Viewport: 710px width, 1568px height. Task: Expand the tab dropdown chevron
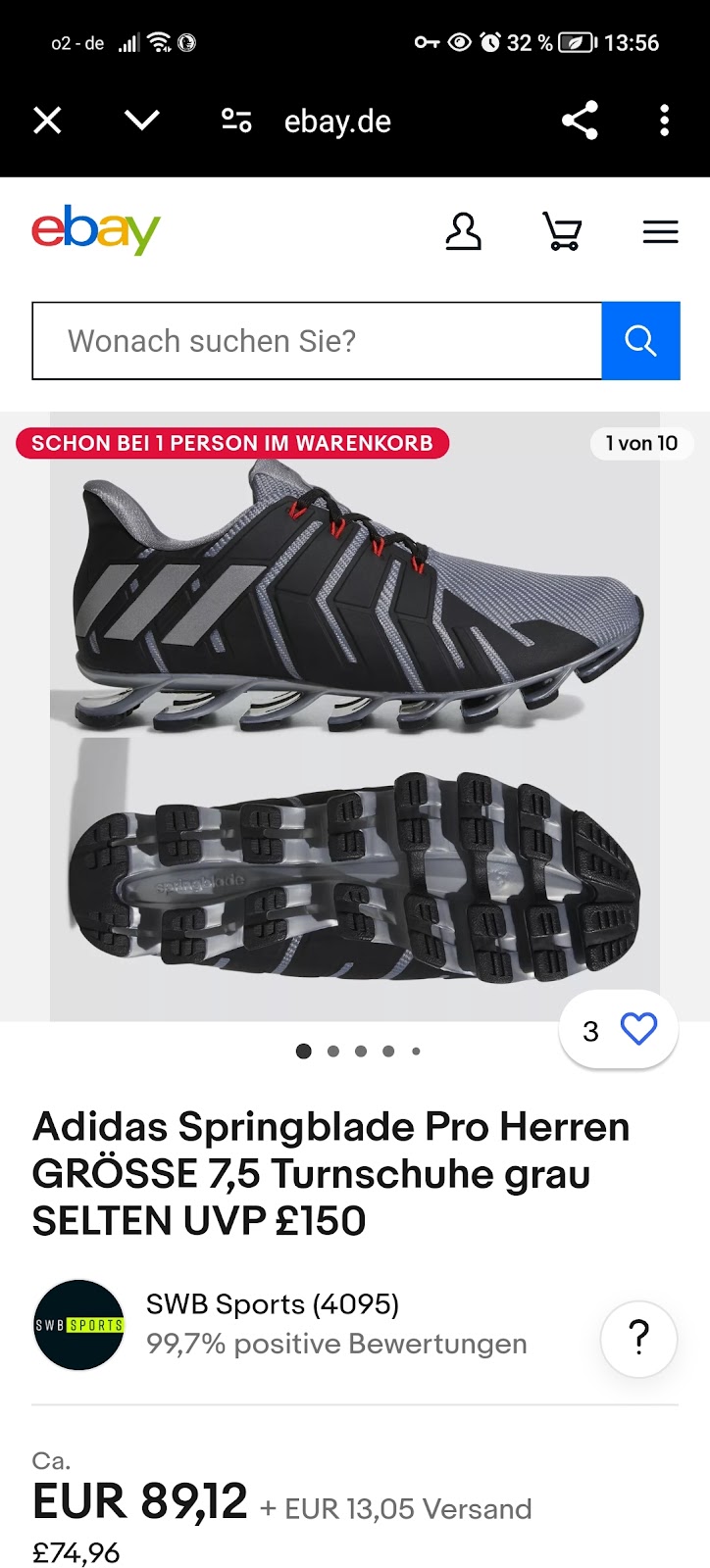tap(142, 121)
